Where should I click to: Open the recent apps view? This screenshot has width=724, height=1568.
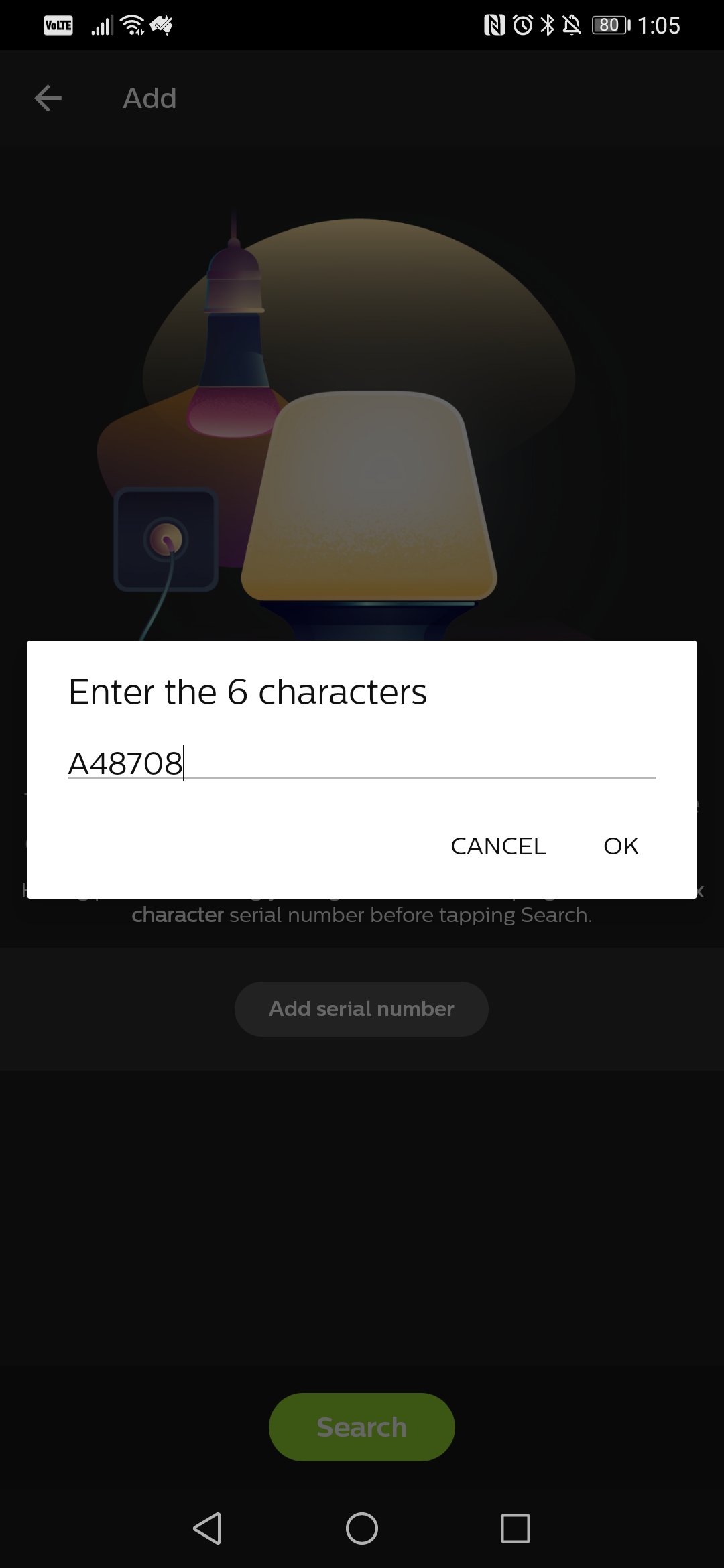click(516, 1528)
